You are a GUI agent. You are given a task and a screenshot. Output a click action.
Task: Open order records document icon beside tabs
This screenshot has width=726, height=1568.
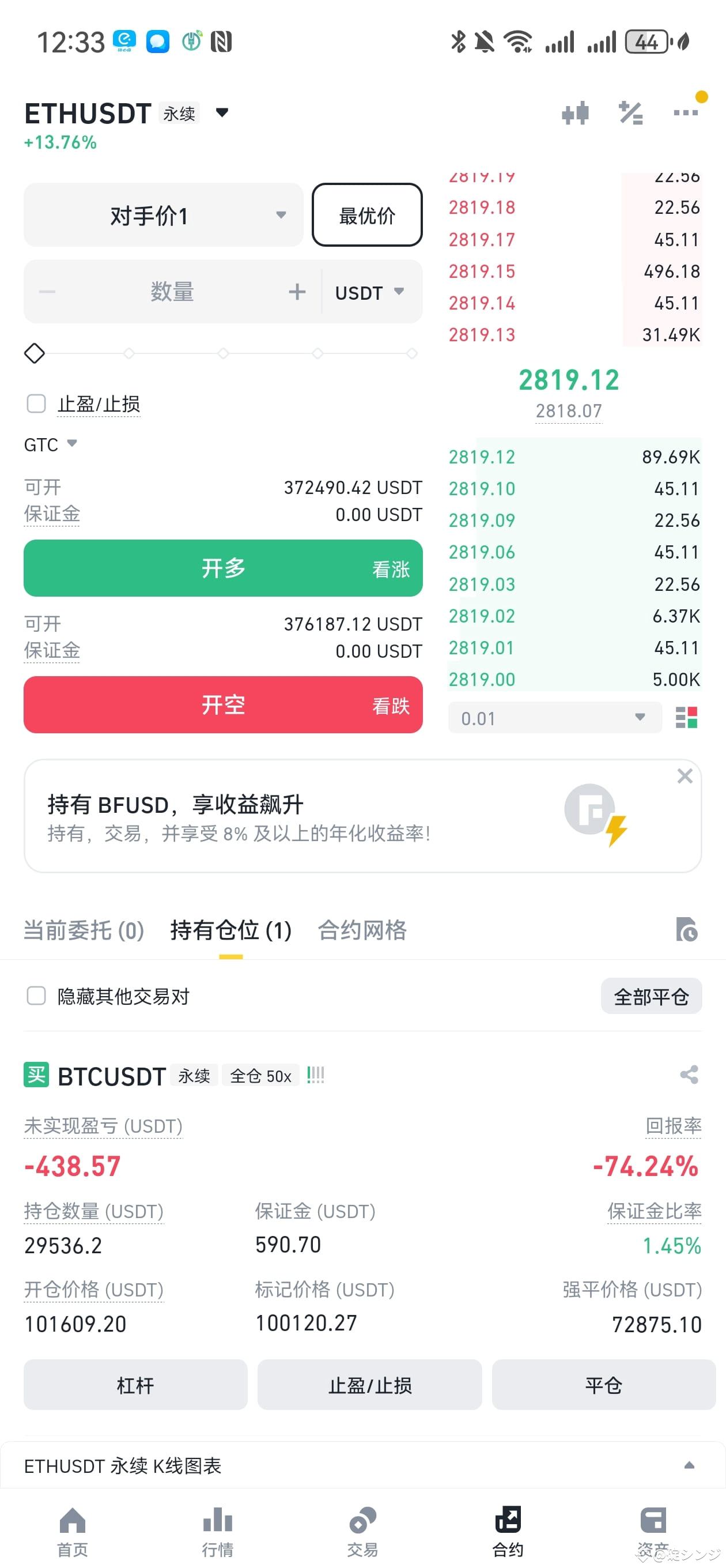pos(687,930)
